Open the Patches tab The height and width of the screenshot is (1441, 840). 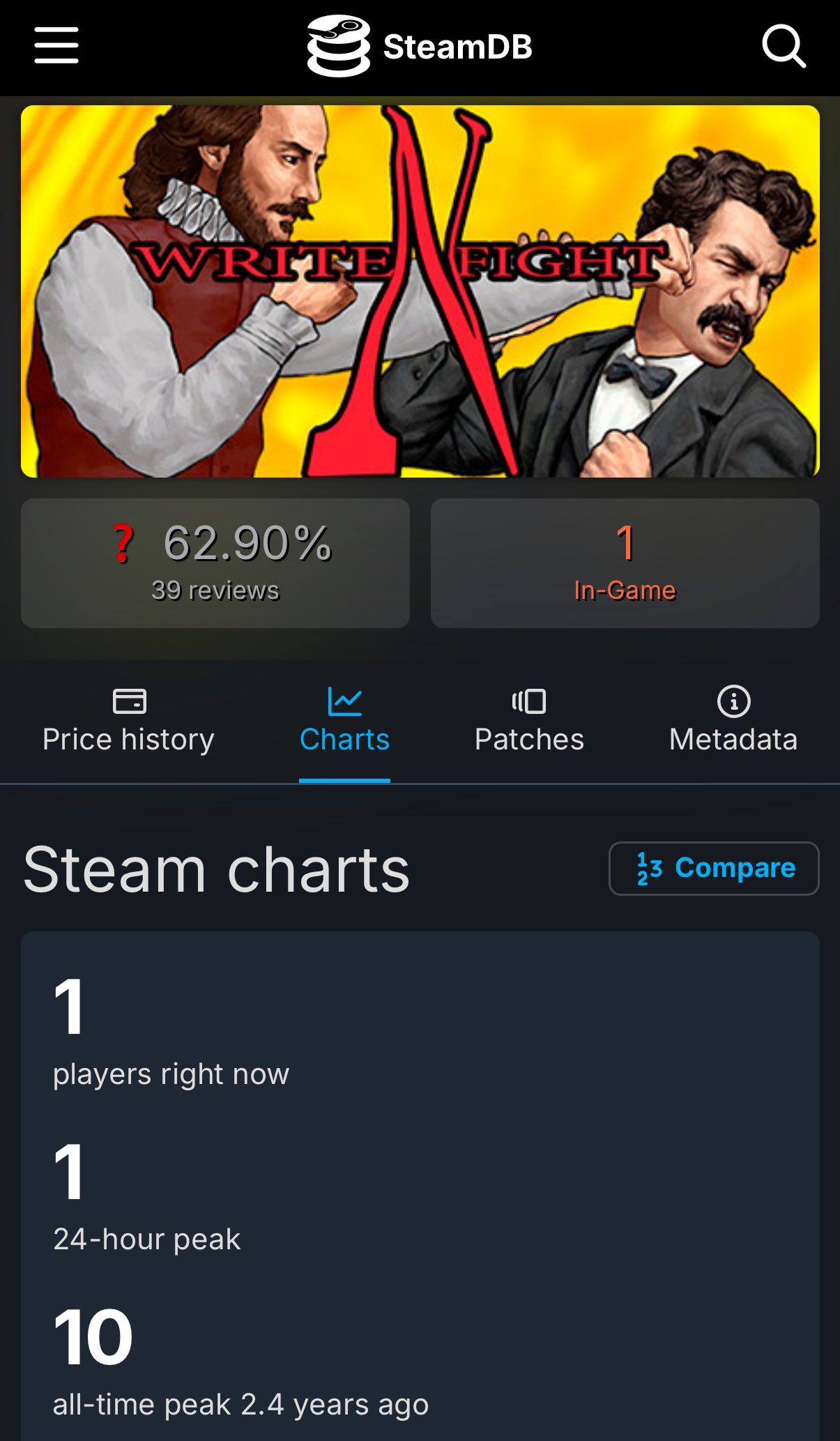529,721
